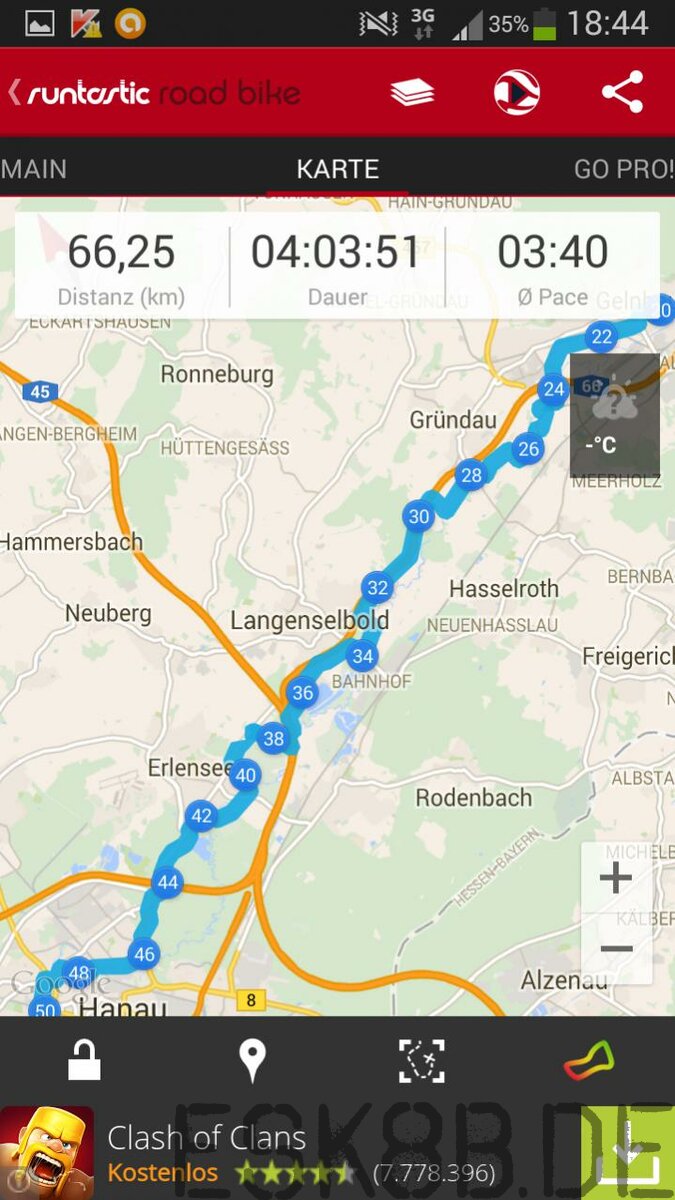
Task: Toggle the map lock icon
Action: tap(84, 1060)
